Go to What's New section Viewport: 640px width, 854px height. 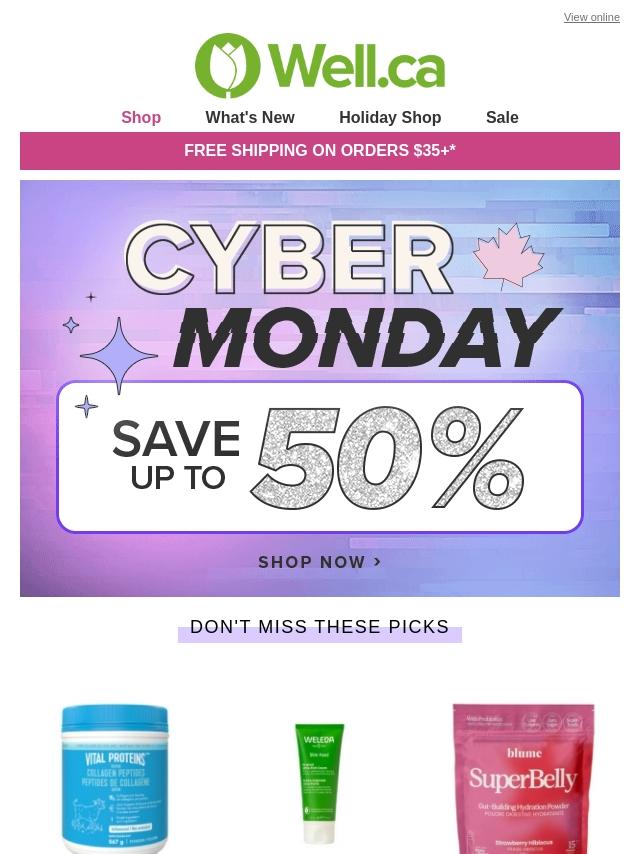click(x=250, y=117)
